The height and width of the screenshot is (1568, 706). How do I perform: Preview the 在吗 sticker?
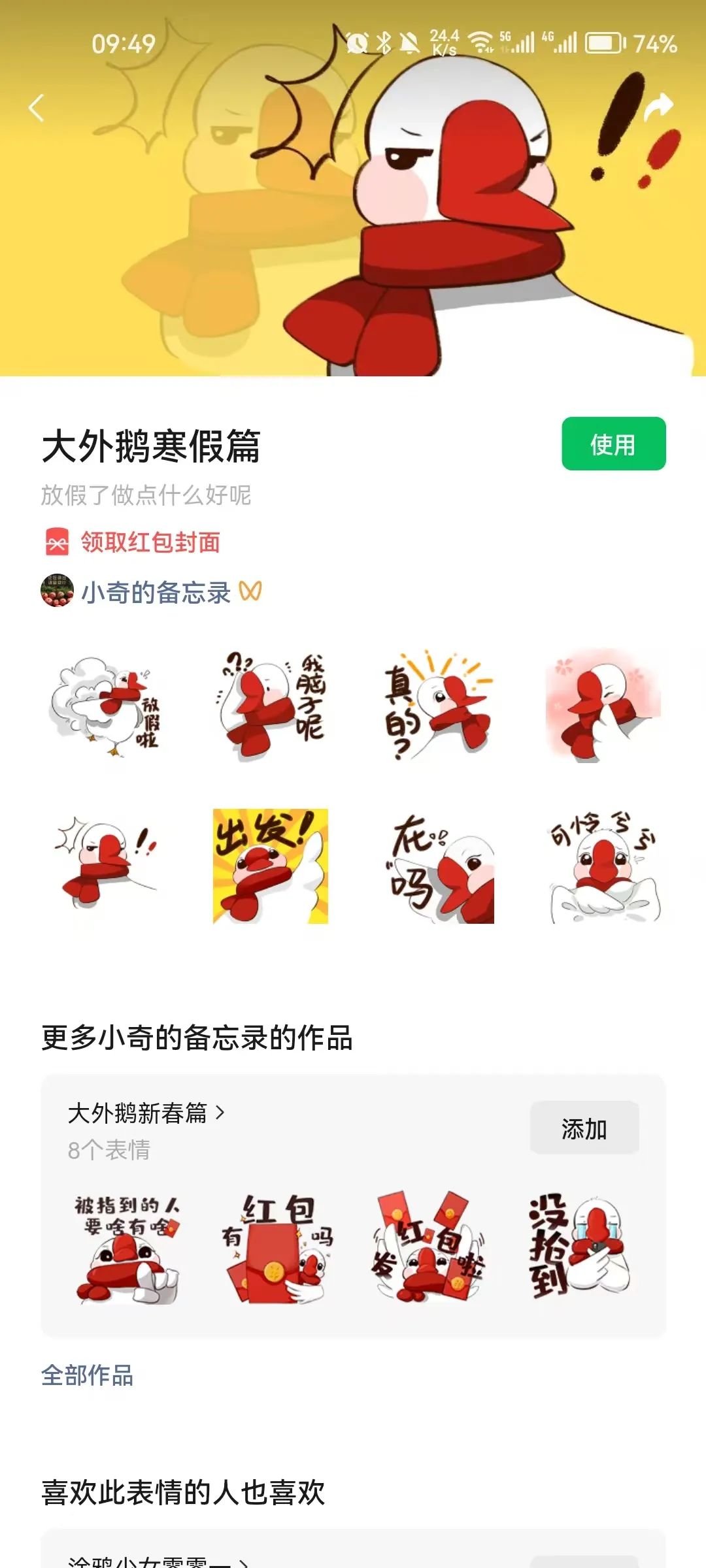pos(437,866)
